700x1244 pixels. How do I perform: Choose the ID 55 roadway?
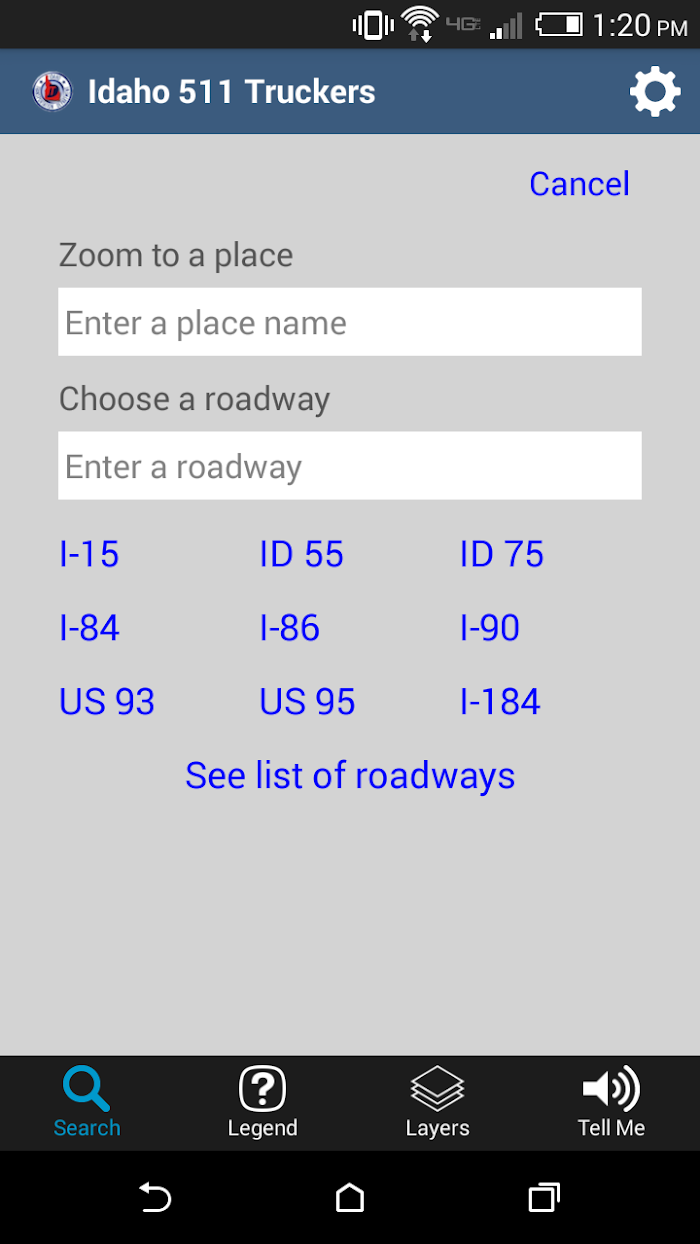(x=301, y=554)
